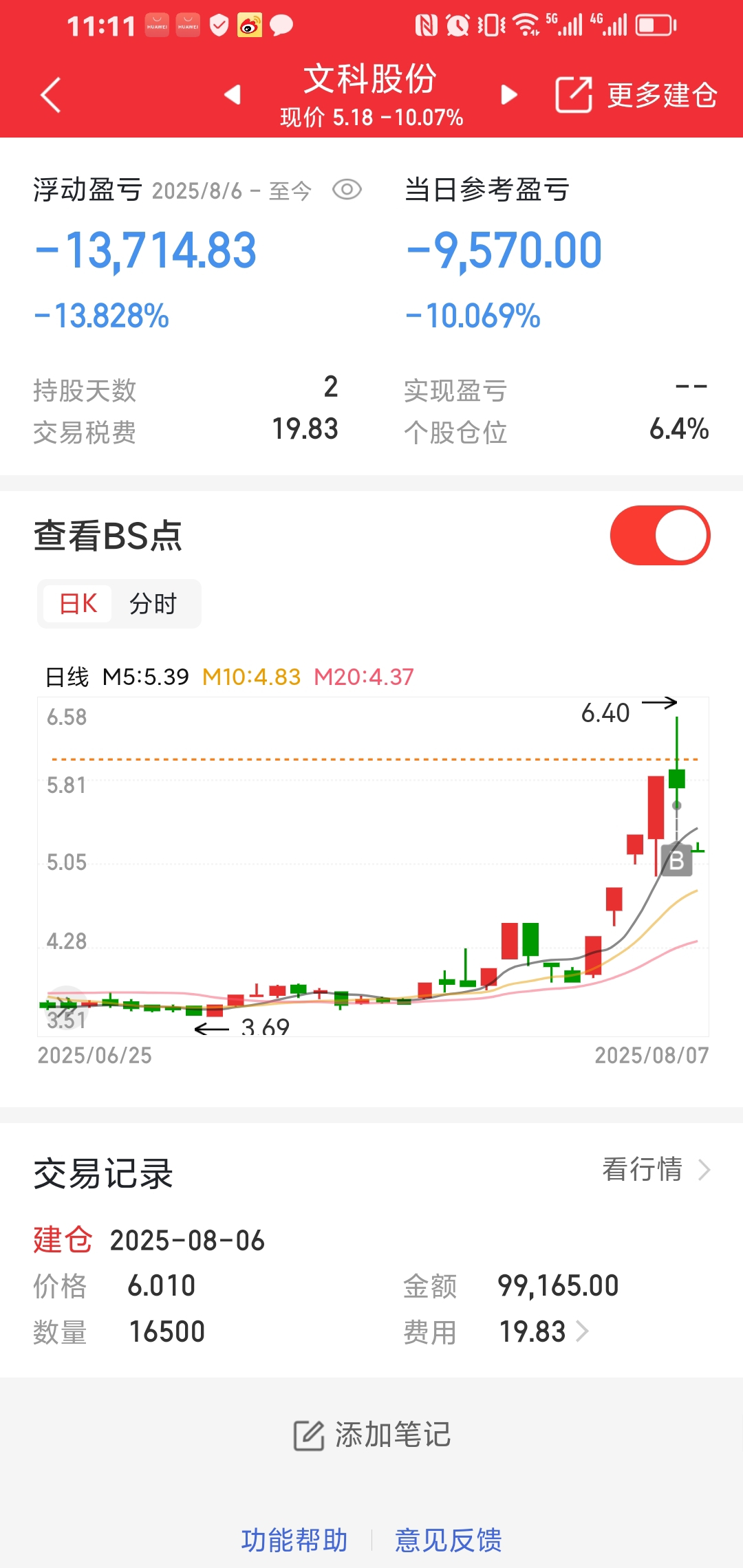The height and width of the screenshot is (1568, 743).
Task: Turn off the 查看BS点 switch
Action: [660, 535]
